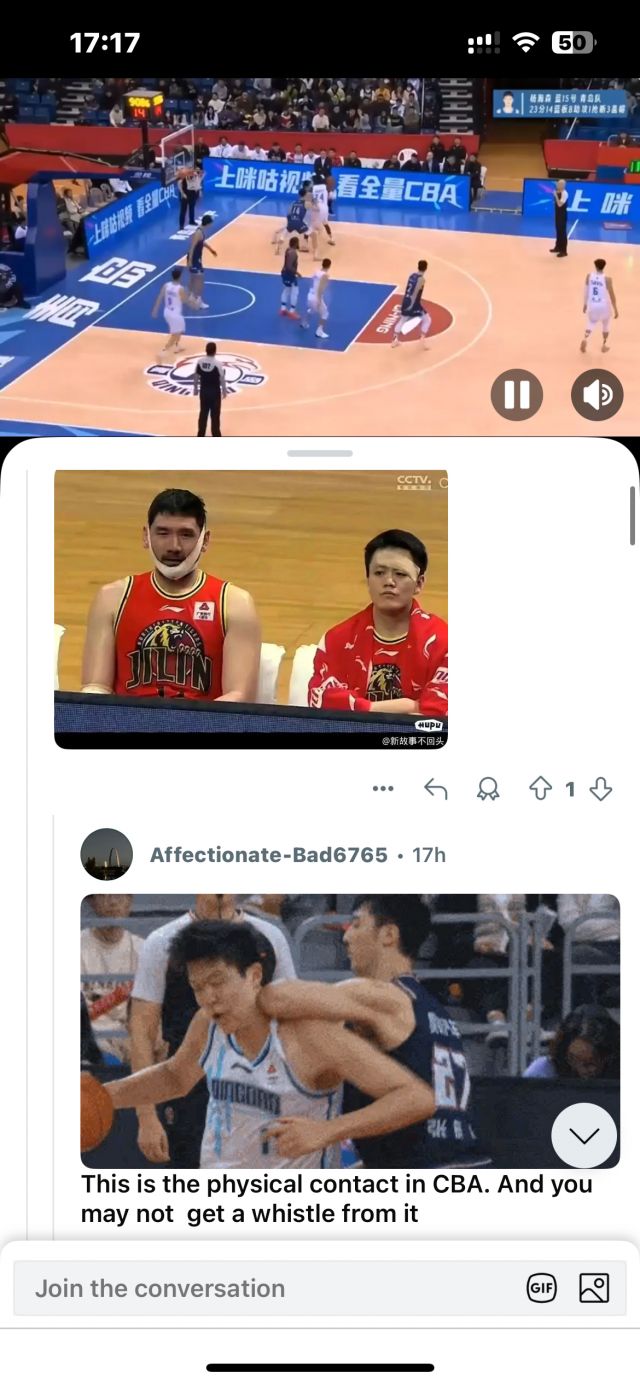The image size is (640, 1385).
Task: Give an award to the Jilin image comment
Action: (x=488, y=789)
